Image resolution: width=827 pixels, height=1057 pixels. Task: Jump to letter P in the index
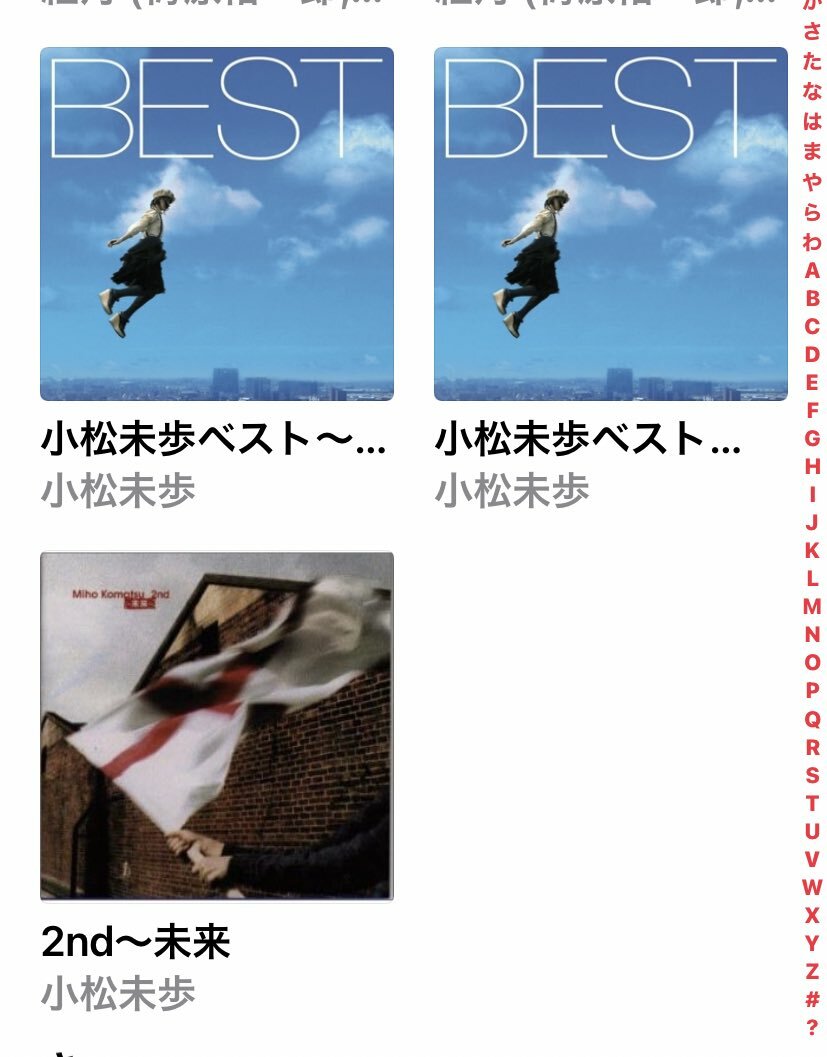pyautogui.click(x=812, y=691)
